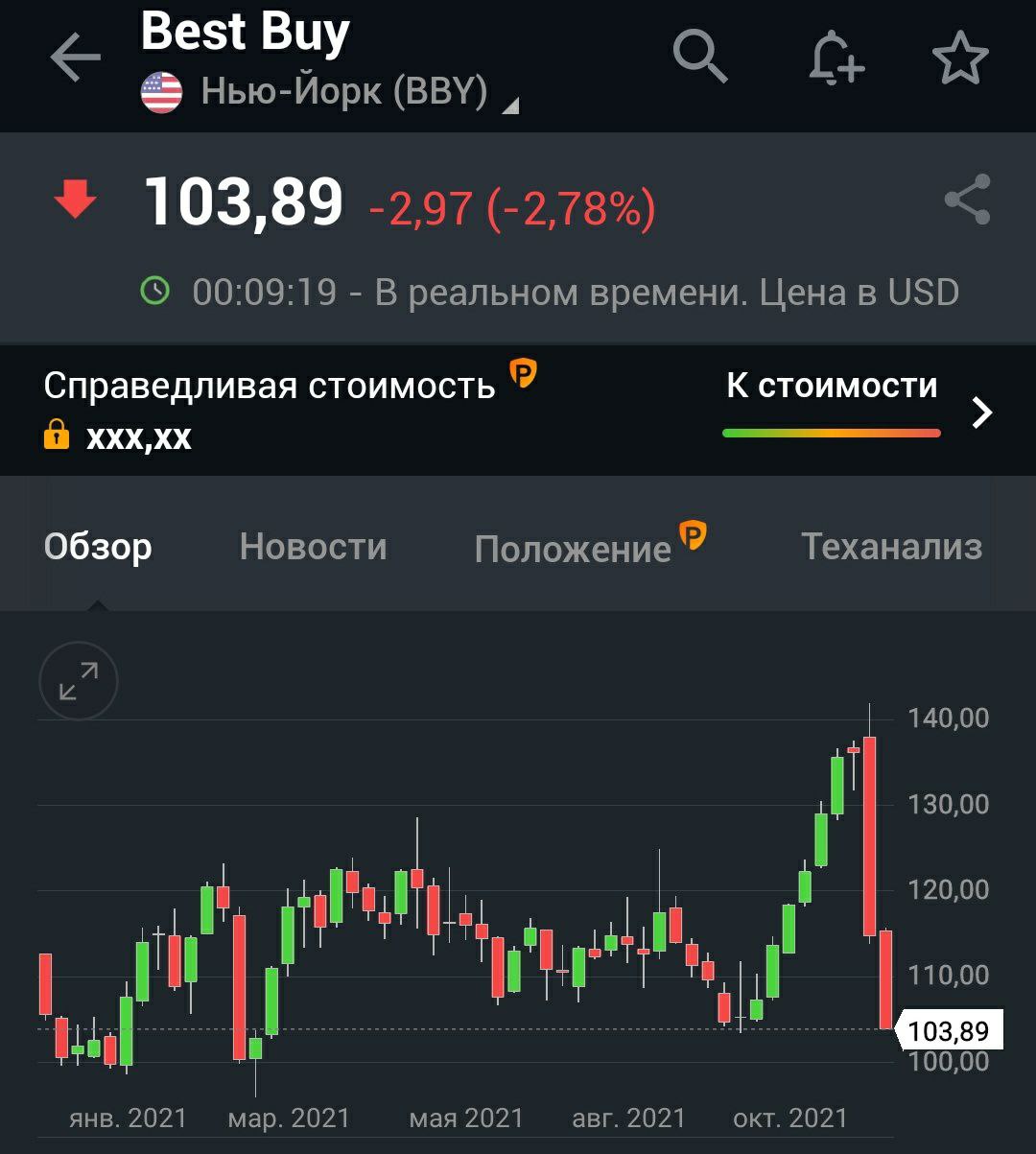Open search with the magnifier icon

click(700, 57)
